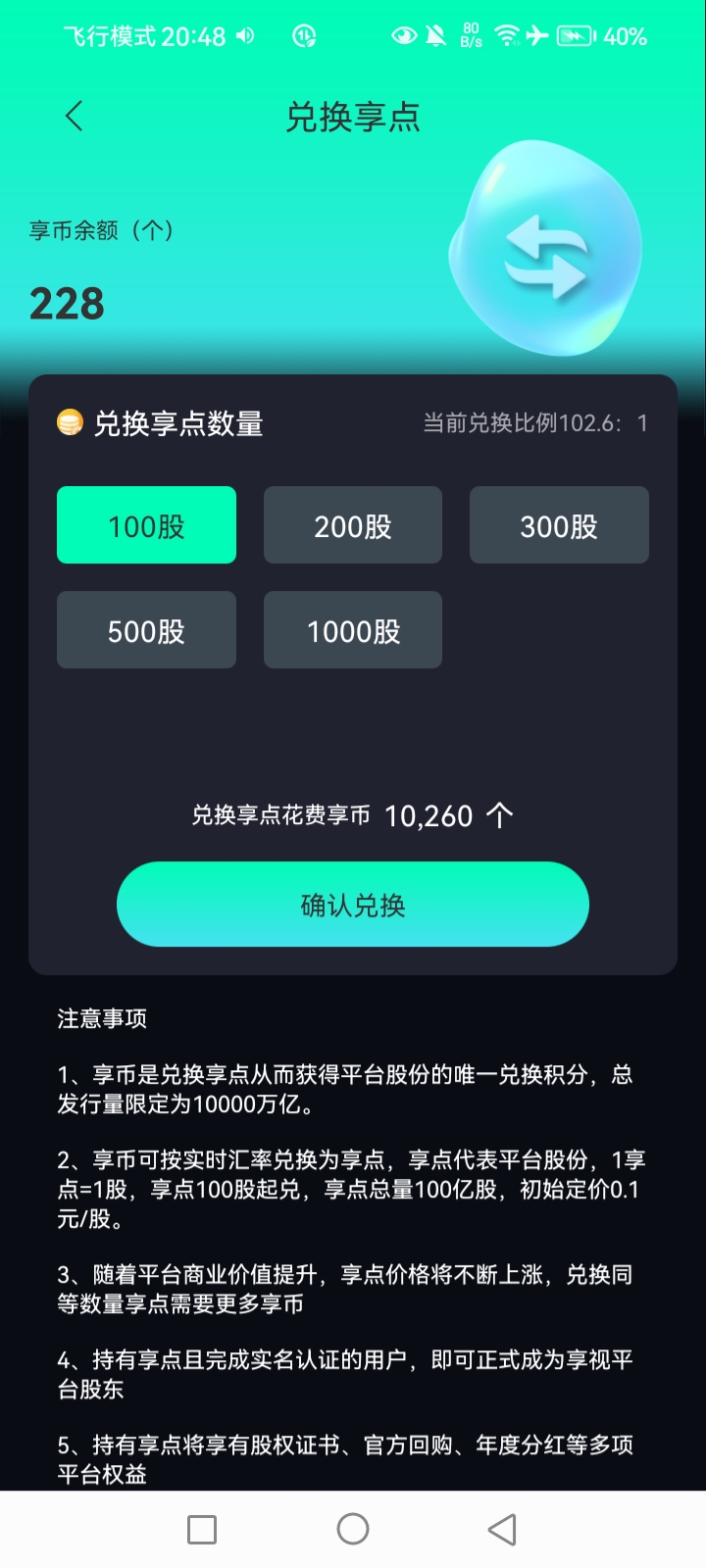Tap 确认兑换 to confirm the exchange
The image size is (706, 1568).
(353, 905)
